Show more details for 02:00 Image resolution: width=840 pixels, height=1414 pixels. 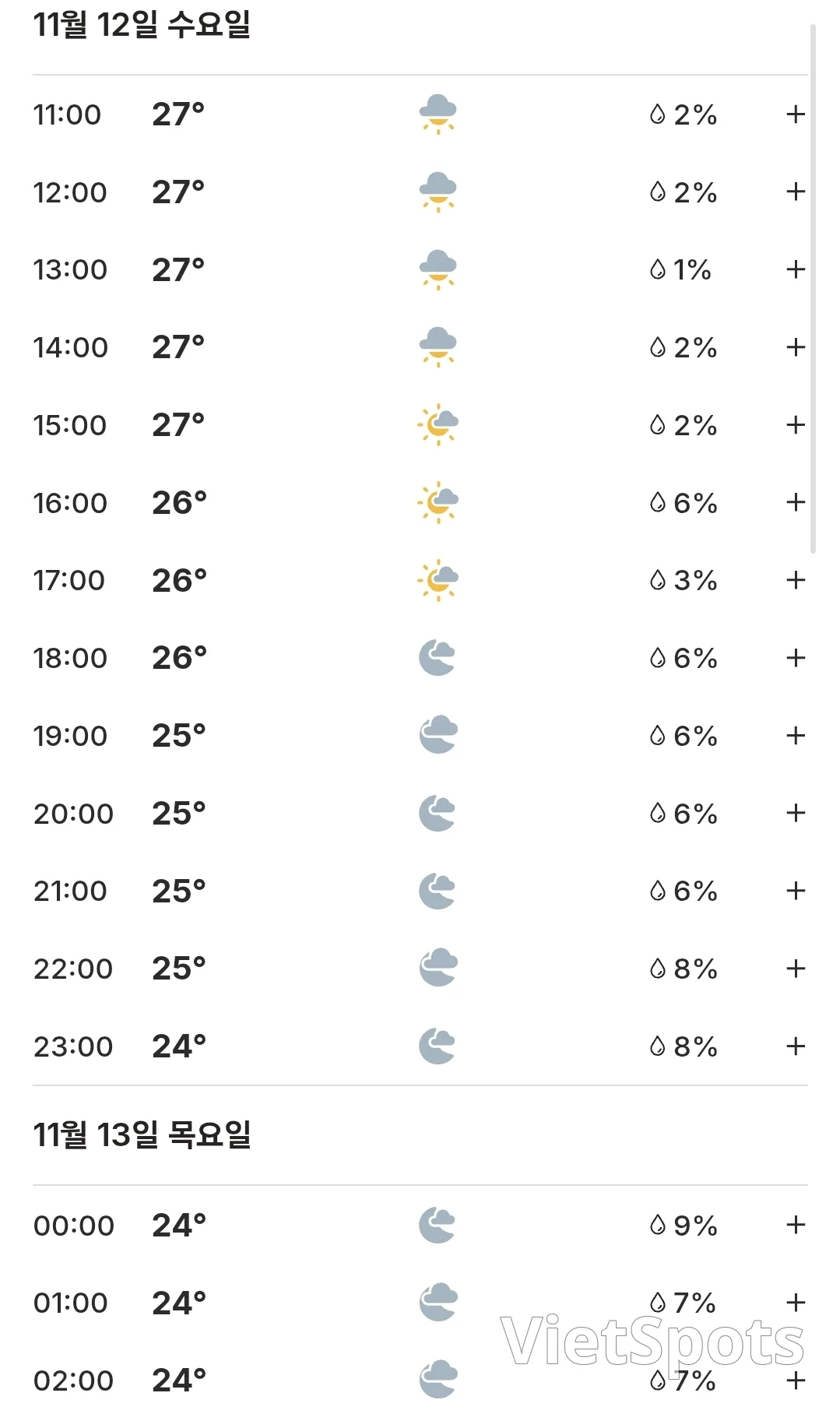tap(795, 1381)
